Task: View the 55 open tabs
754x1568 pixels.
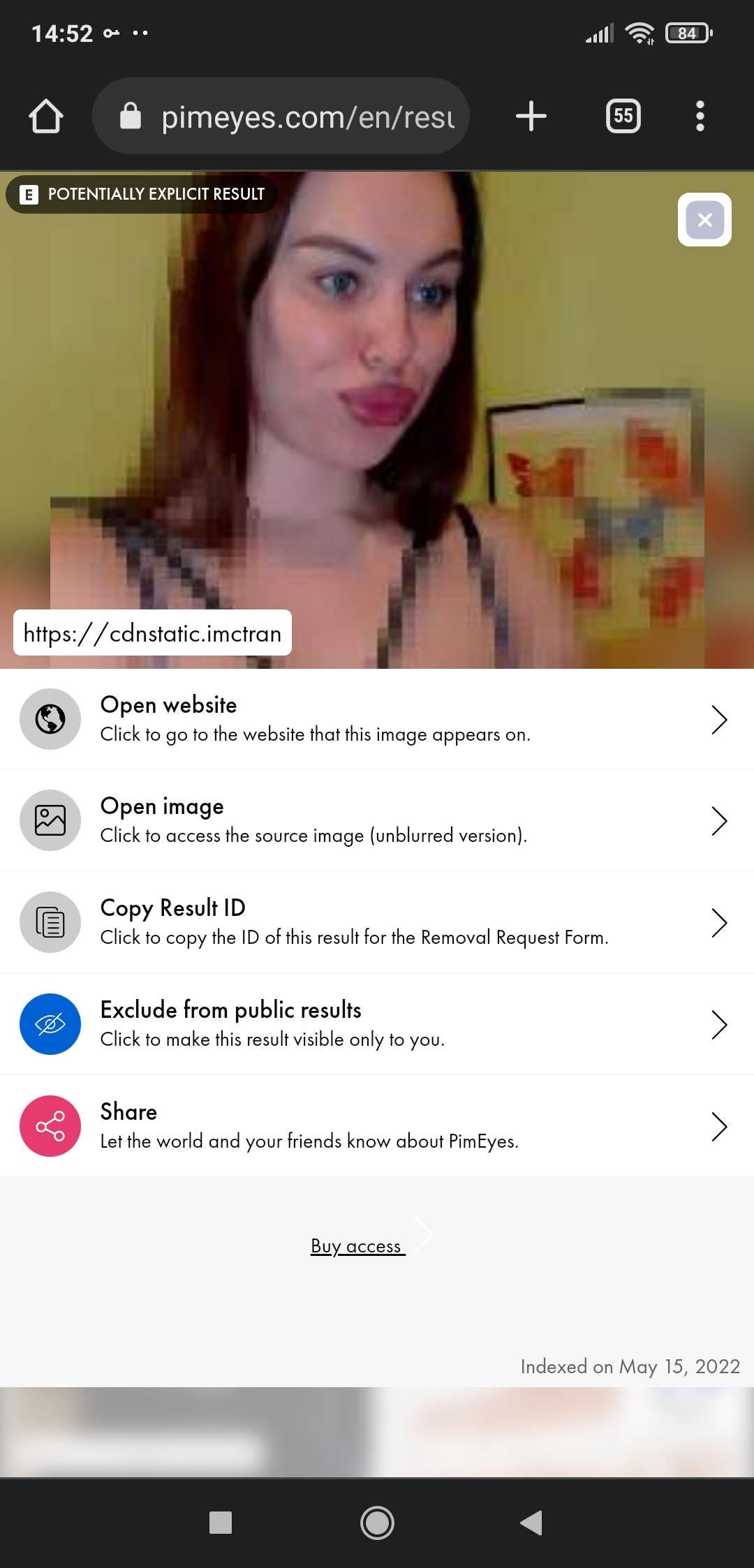Action: pos(623,116)
